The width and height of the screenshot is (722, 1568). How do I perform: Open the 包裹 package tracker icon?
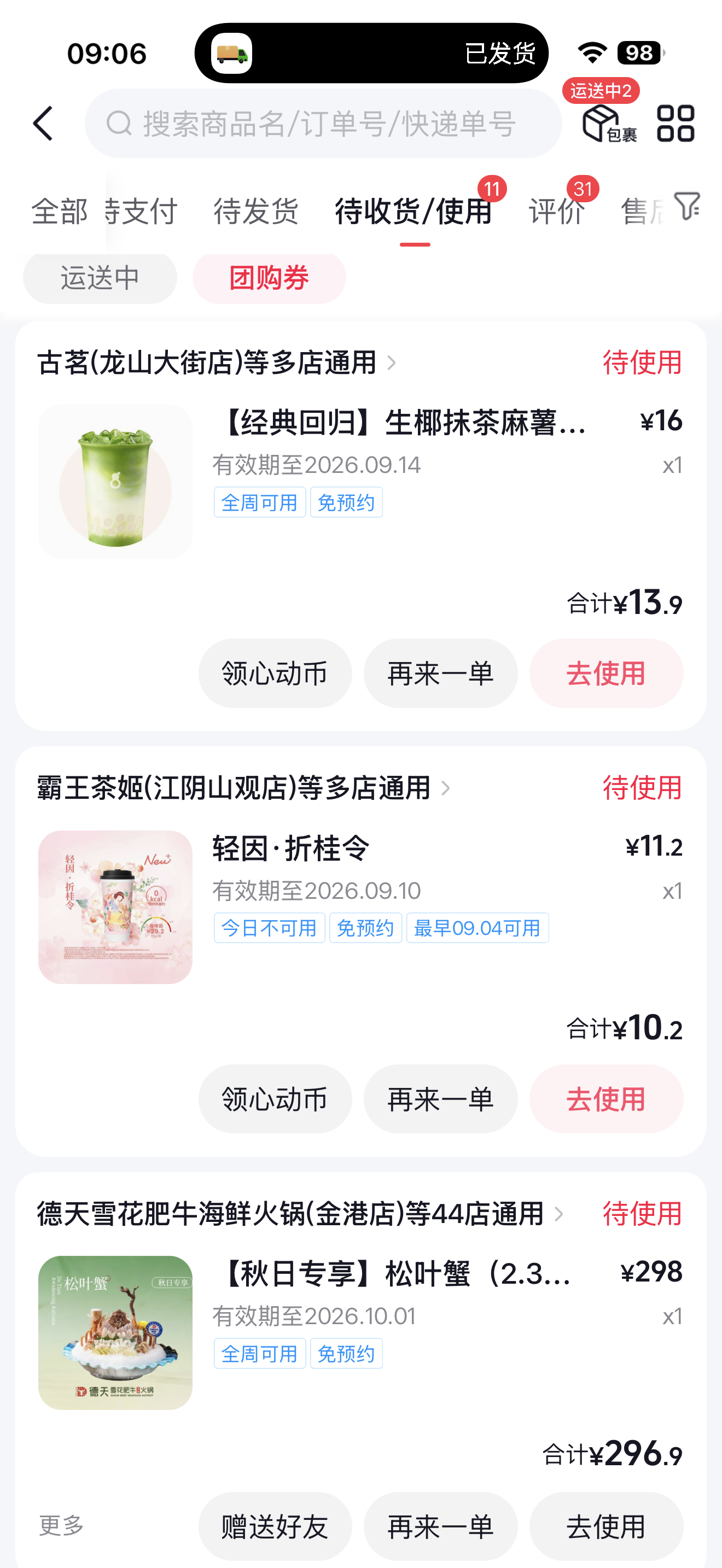coord(609,124)
